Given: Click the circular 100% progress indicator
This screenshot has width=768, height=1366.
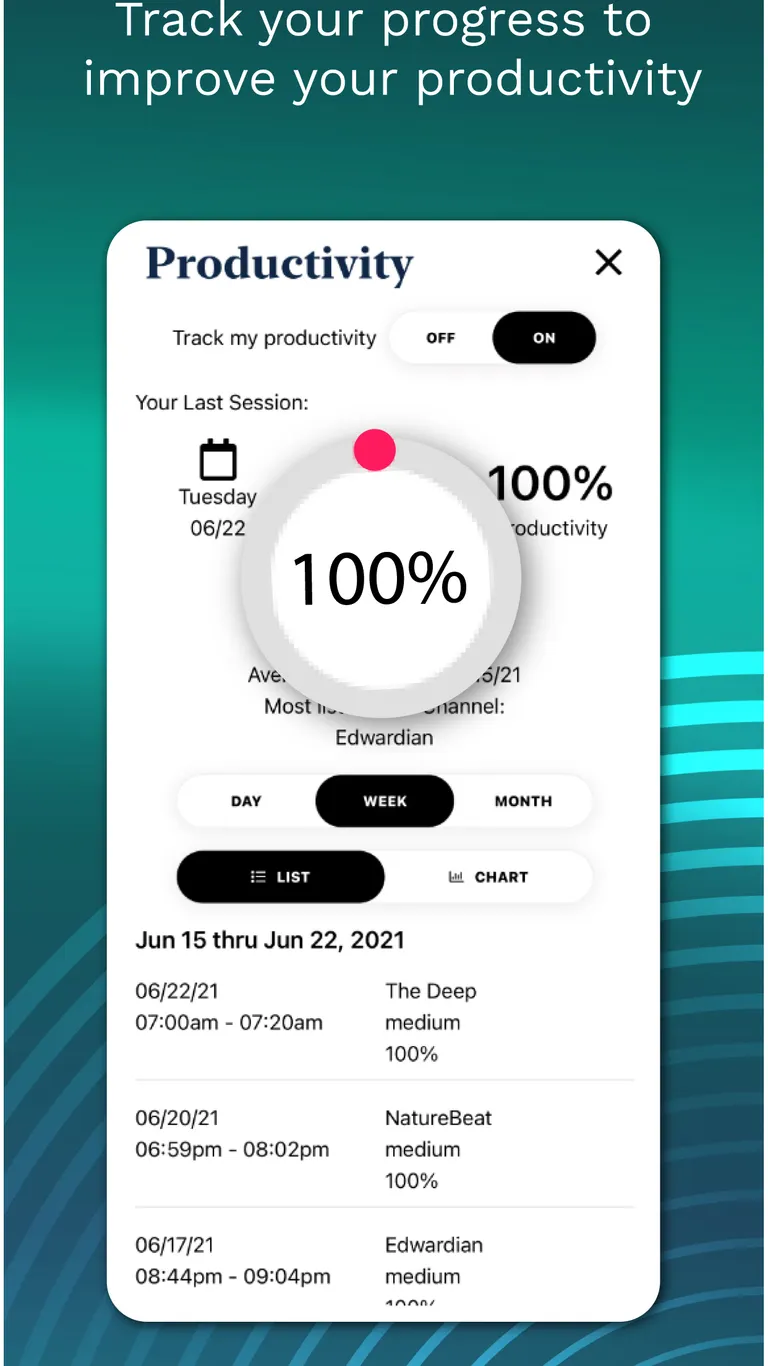Looking at the screenshot, I should (x=380, y=580).
